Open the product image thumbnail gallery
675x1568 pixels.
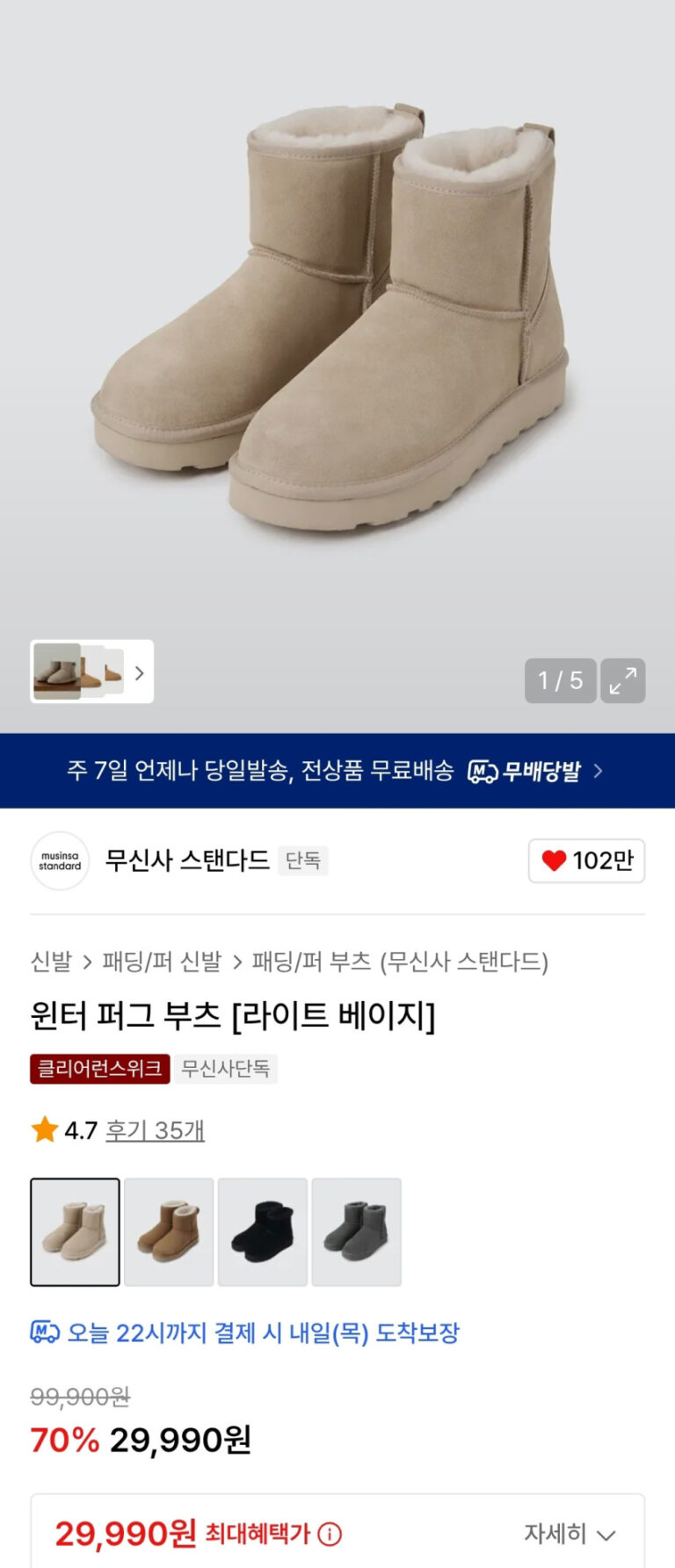(x=91, y=671)
